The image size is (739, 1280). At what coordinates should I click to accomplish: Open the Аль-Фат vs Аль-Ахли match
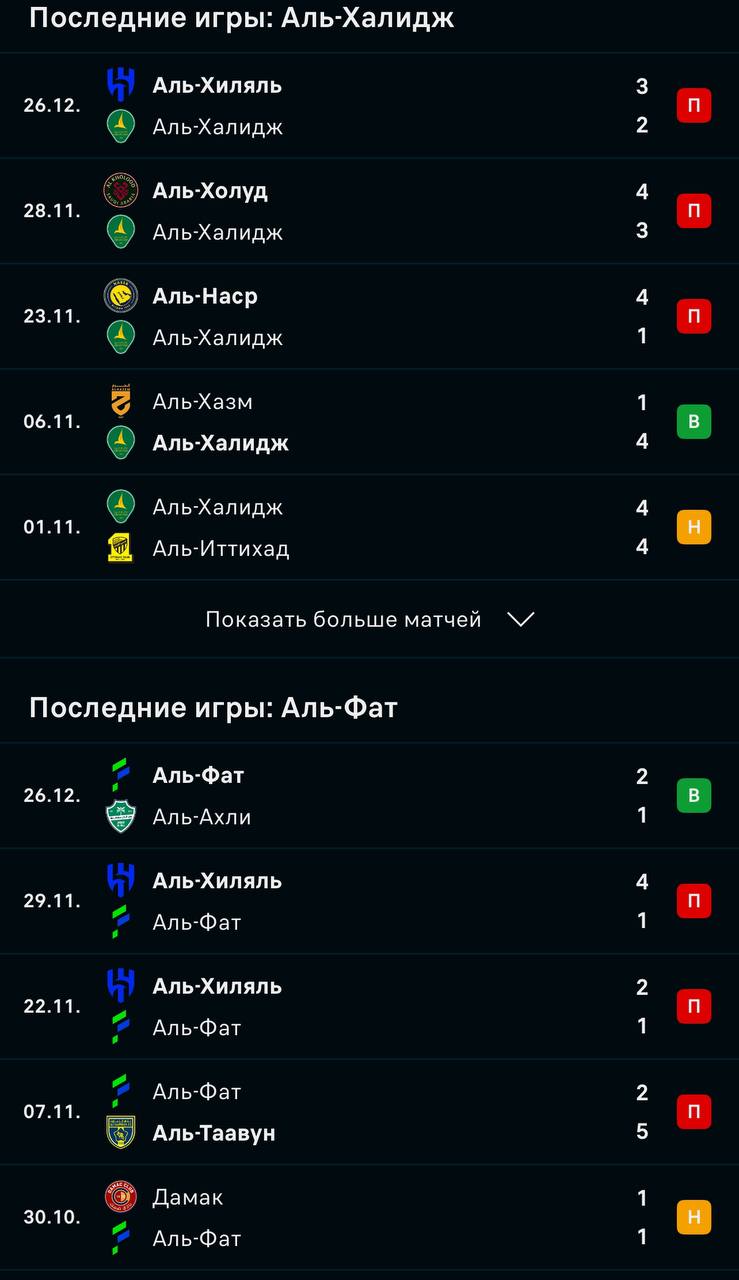point(369,796)
